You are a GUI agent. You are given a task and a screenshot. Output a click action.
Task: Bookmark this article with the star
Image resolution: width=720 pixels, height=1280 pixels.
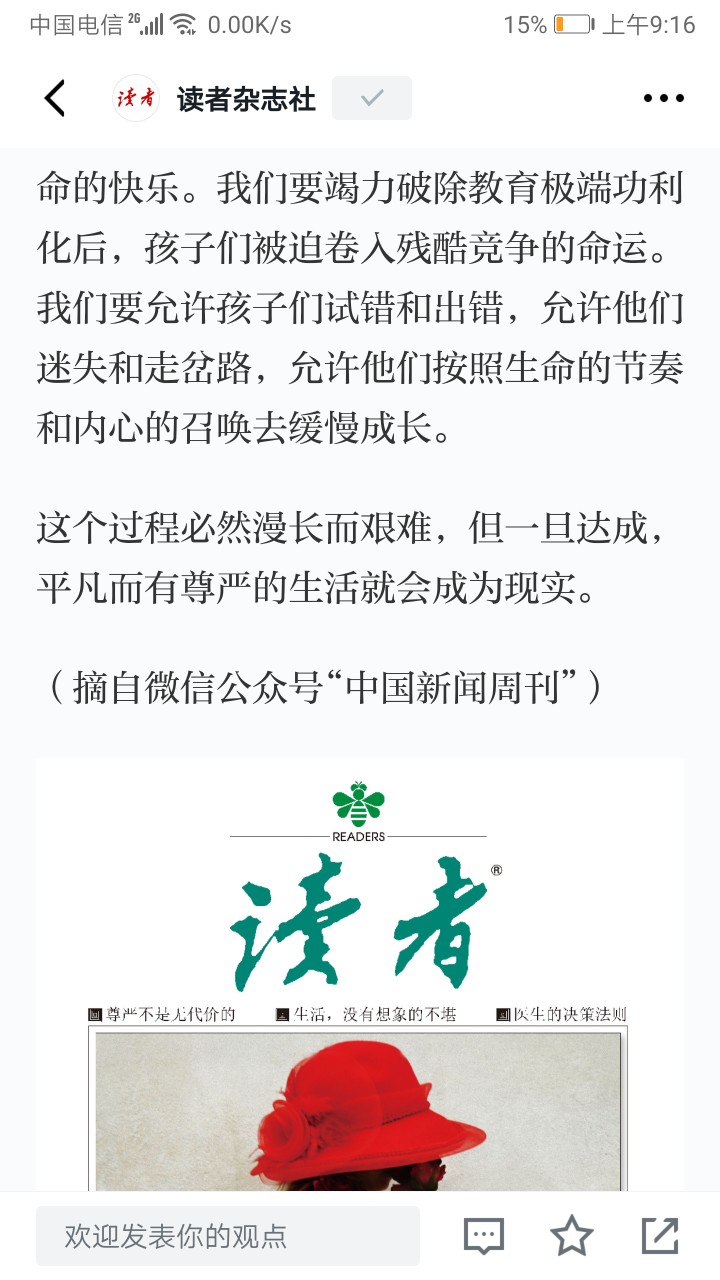point(572,1236)
